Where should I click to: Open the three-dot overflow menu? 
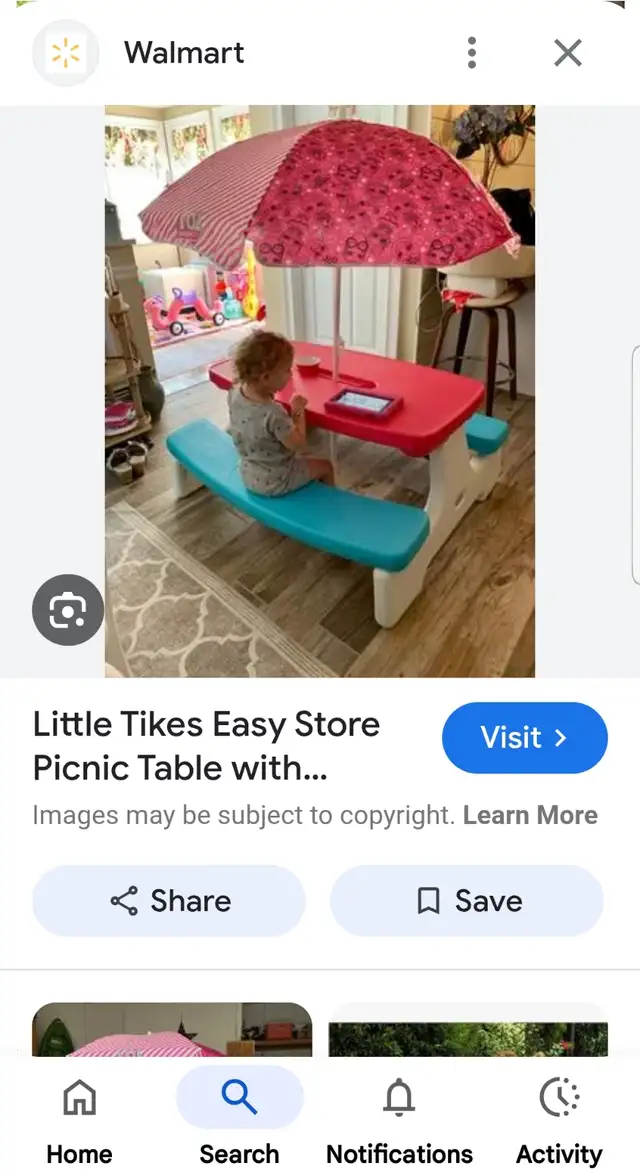471,53
